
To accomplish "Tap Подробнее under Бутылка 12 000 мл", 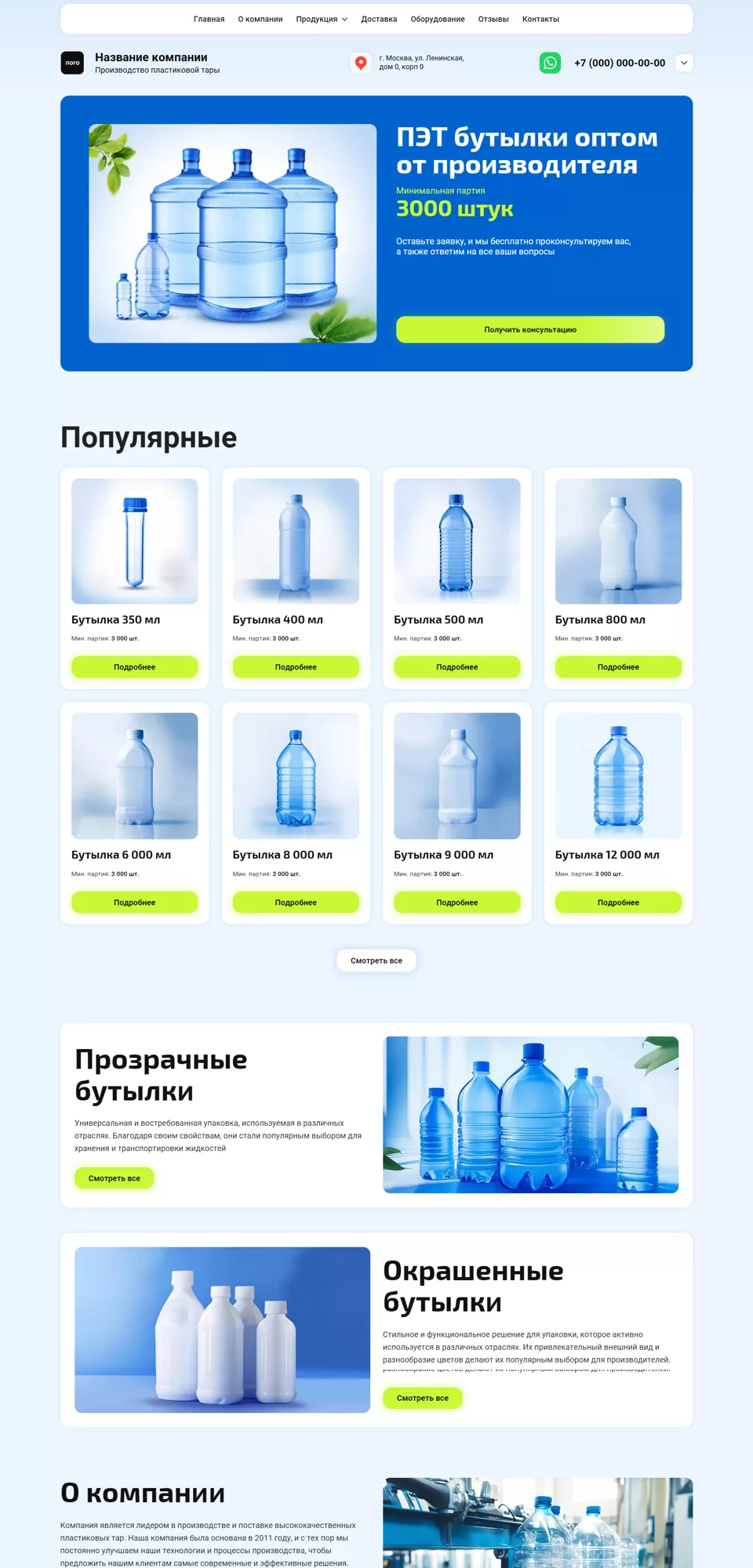I will tap(618, 902).
